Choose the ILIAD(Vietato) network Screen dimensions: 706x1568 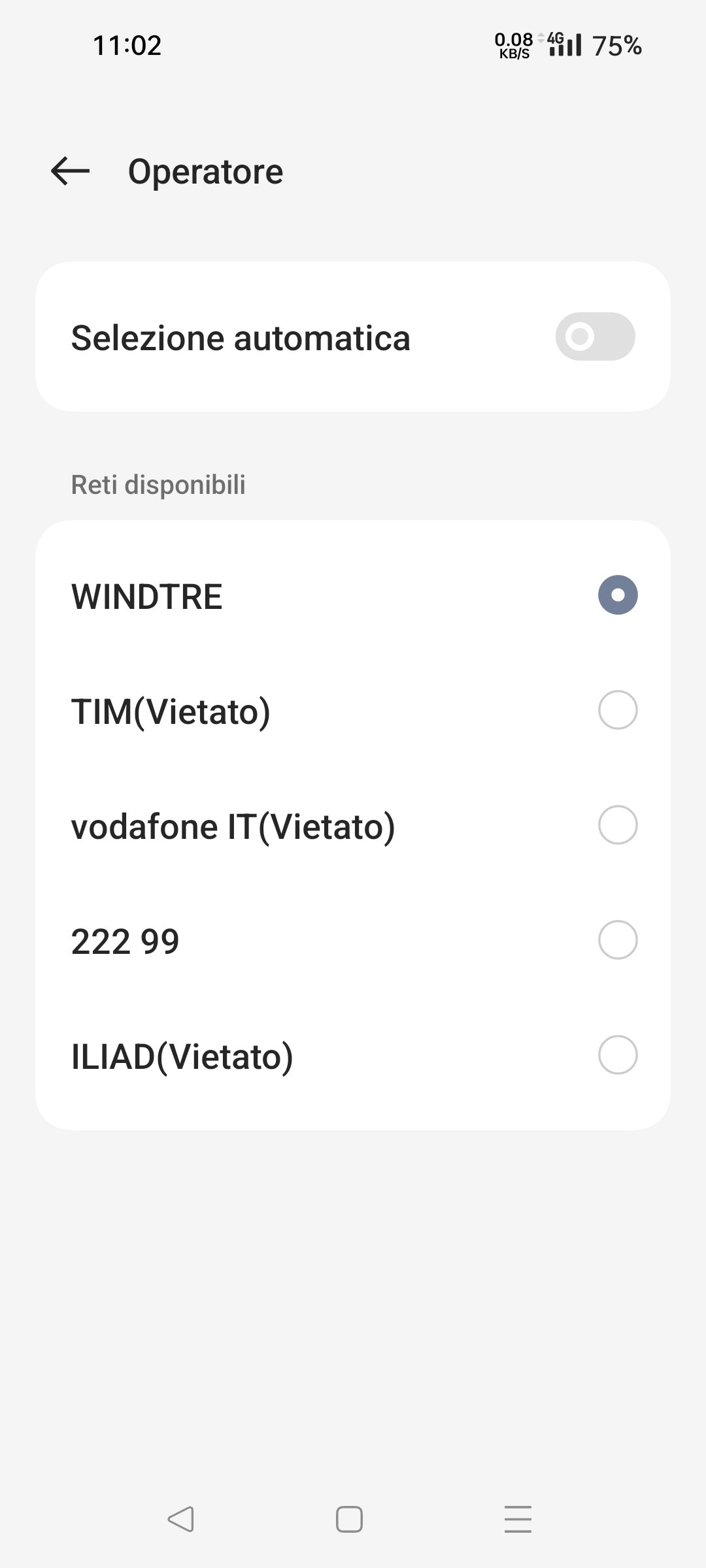pos(353,1055)
